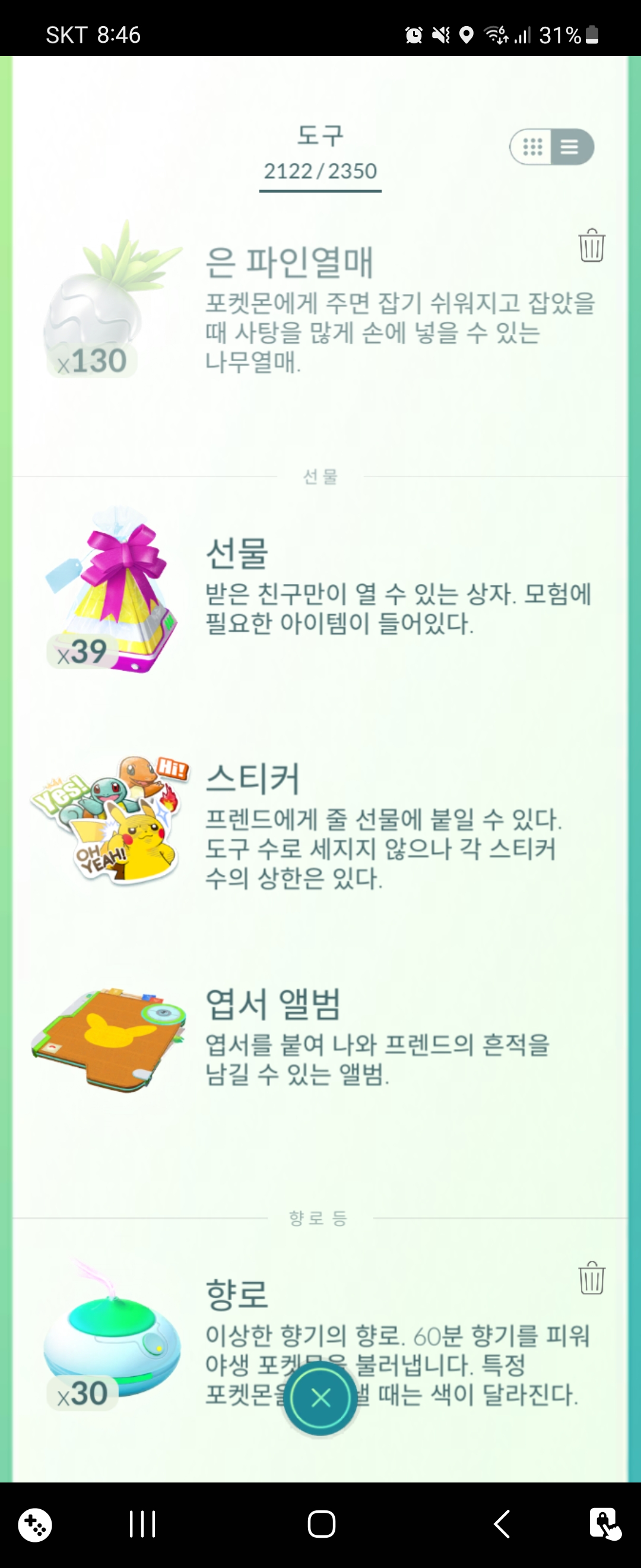Screen dimensions: 641x1568
Task: Open recent apps from the navigation bar
Action: (142, 1524)
